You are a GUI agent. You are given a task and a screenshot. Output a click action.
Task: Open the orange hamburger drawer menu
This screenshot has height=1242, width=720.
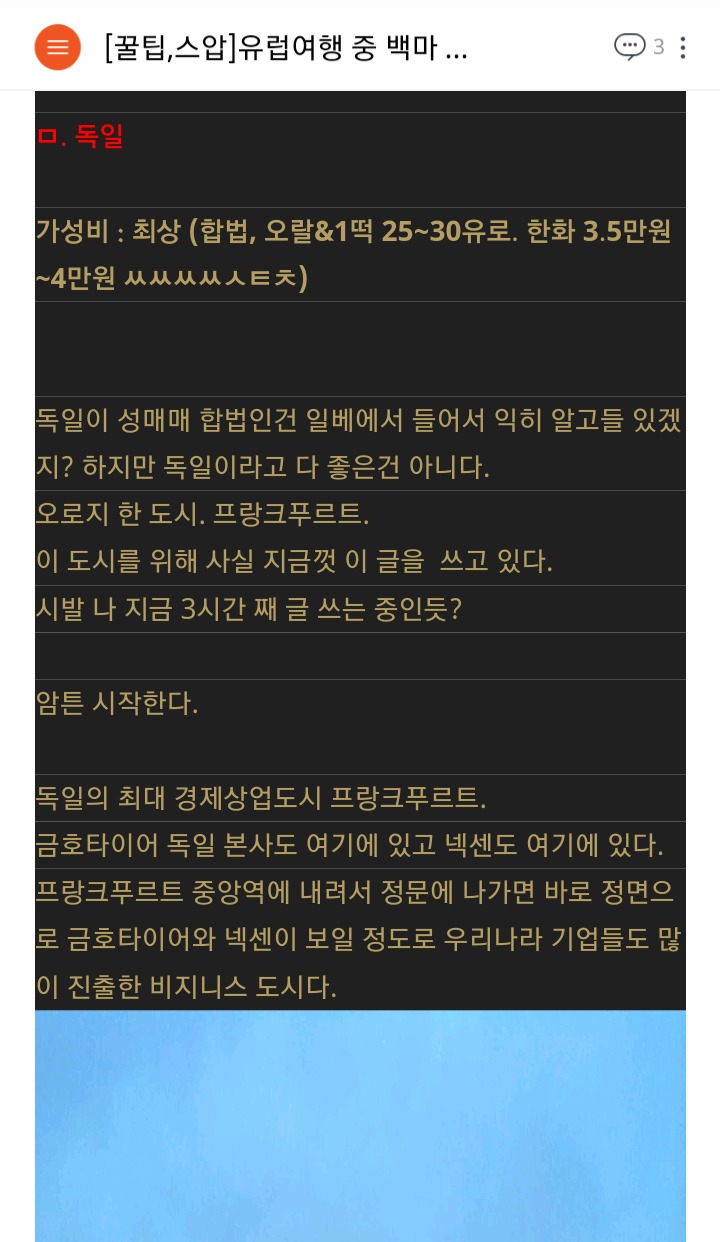click(x=57, y=47)
